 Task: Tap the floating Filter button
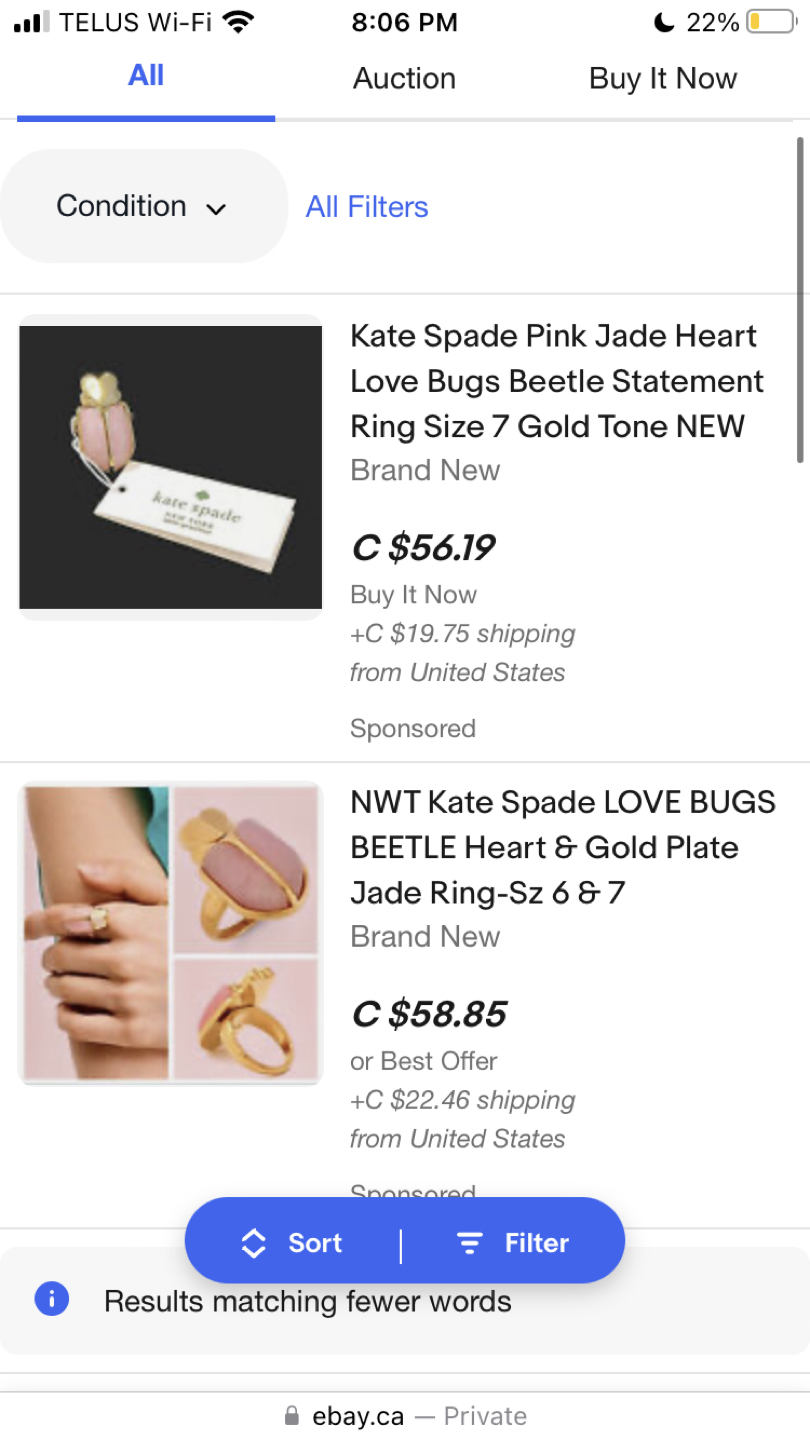(513, 1243)
